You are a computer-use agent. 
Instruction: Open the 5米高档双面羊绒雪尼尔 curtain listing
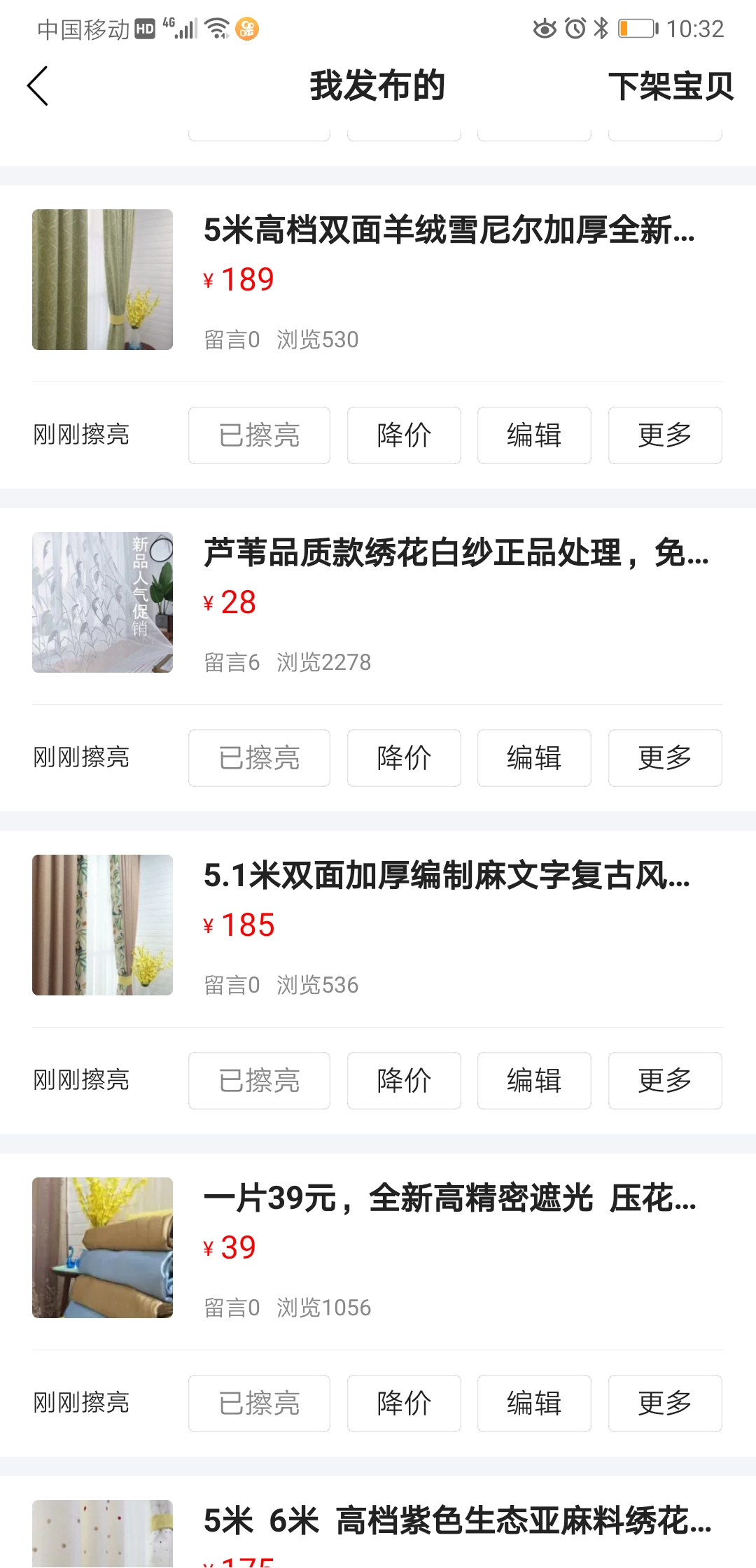coord(448,230)
